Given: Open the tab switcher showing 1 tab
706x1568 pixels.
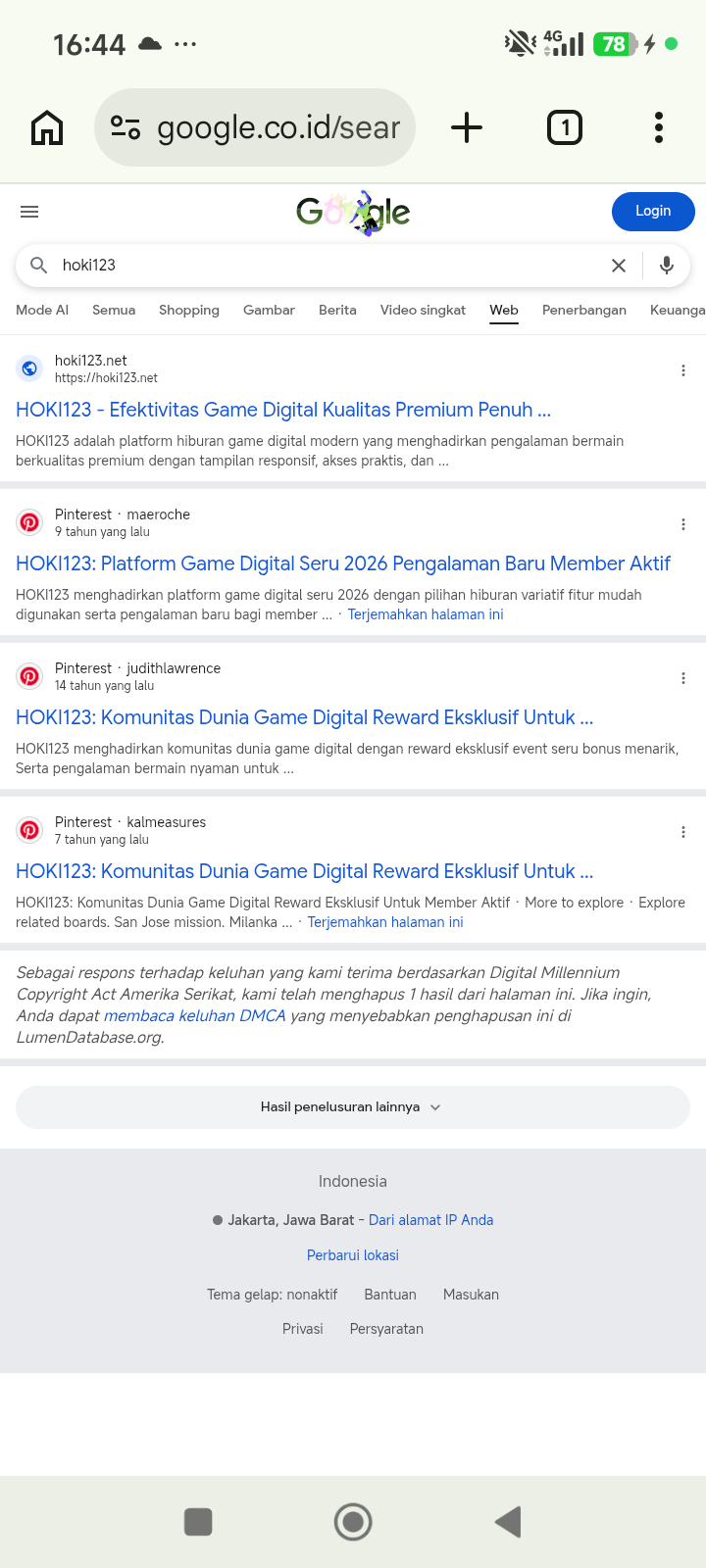Looking at the screenshot, I should [565, 127].
